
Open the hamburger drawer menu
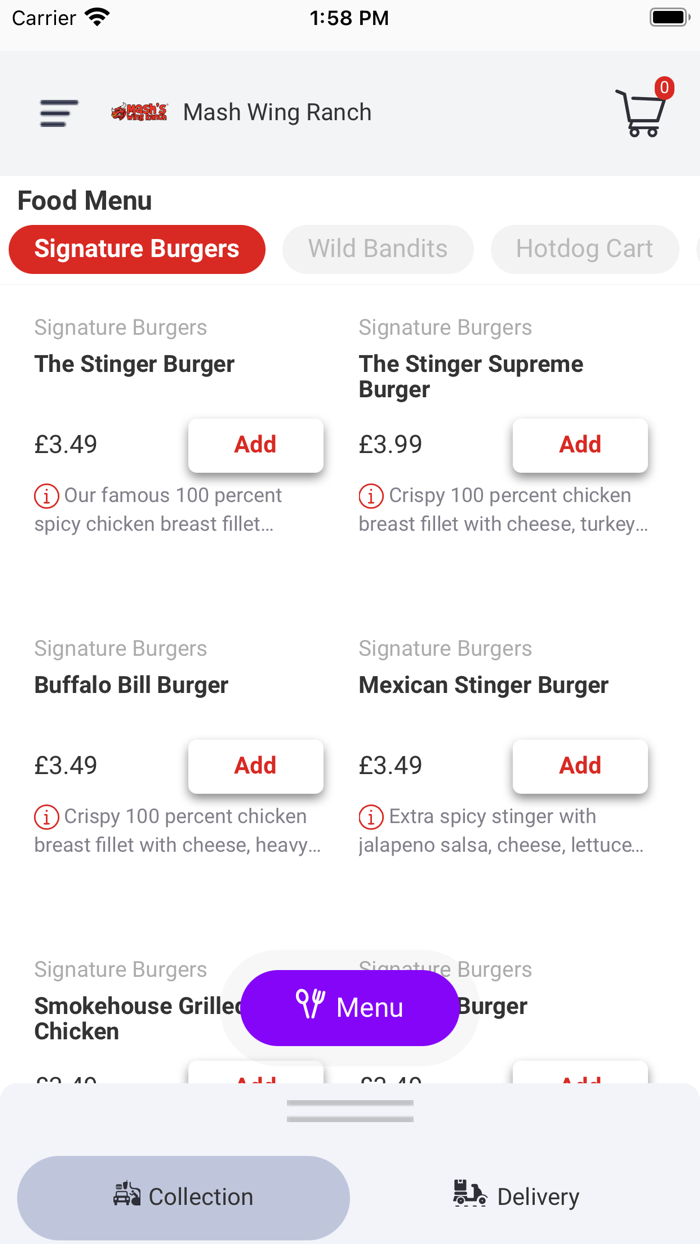(59, 113)
